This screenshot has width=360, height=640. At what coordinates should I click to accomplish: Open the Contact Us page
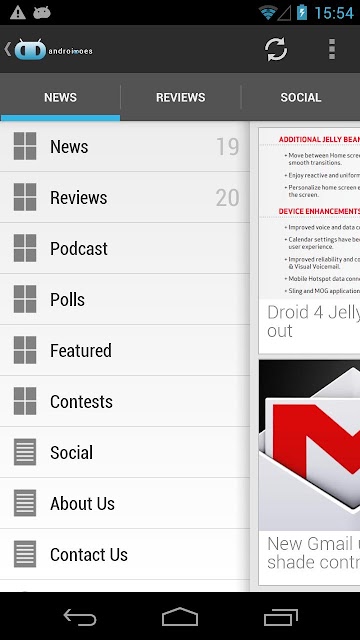point(124,554)
